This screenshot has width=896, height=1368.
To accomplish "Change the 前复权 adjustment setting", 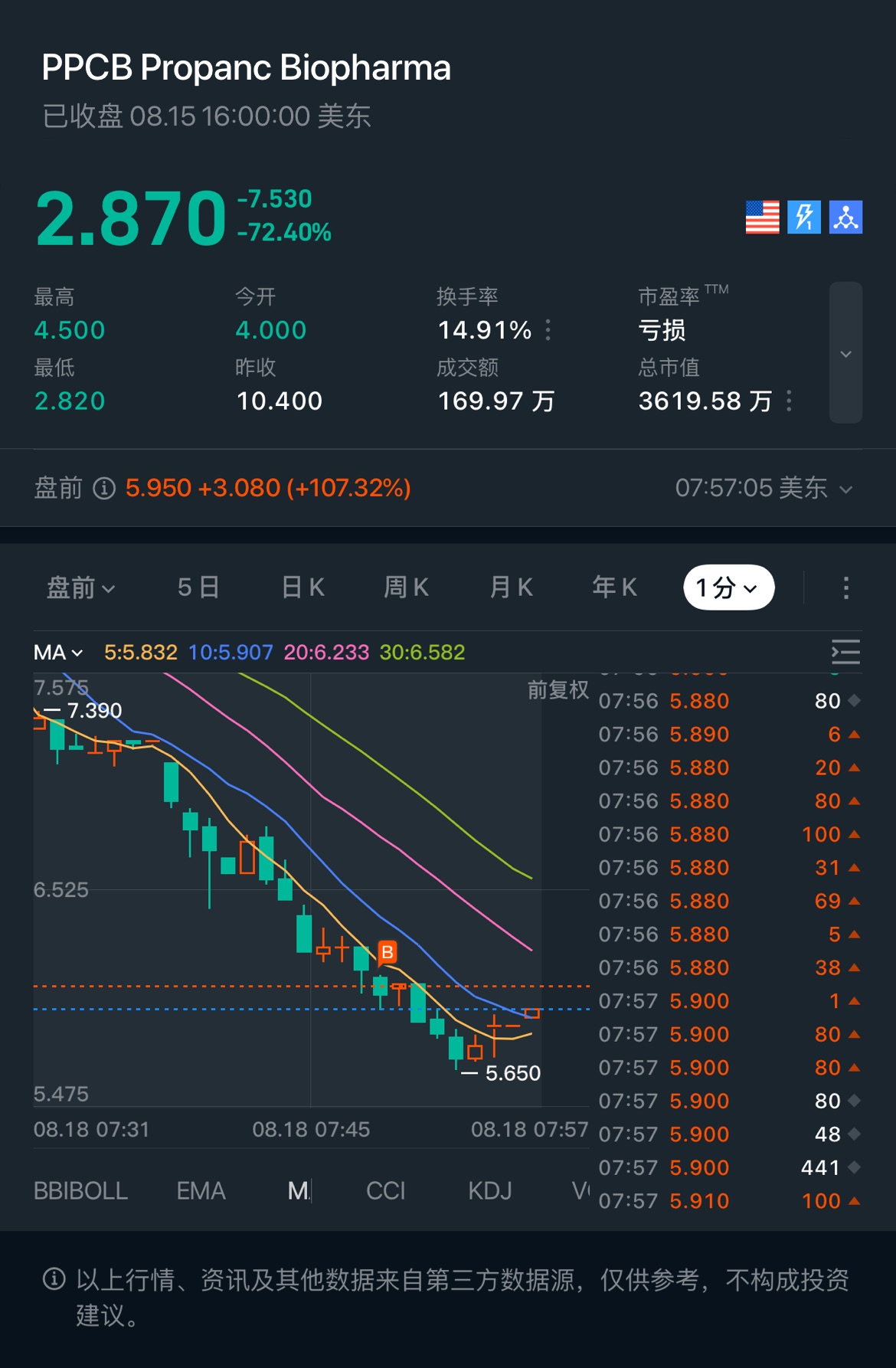I will click(x=558, y=690).
